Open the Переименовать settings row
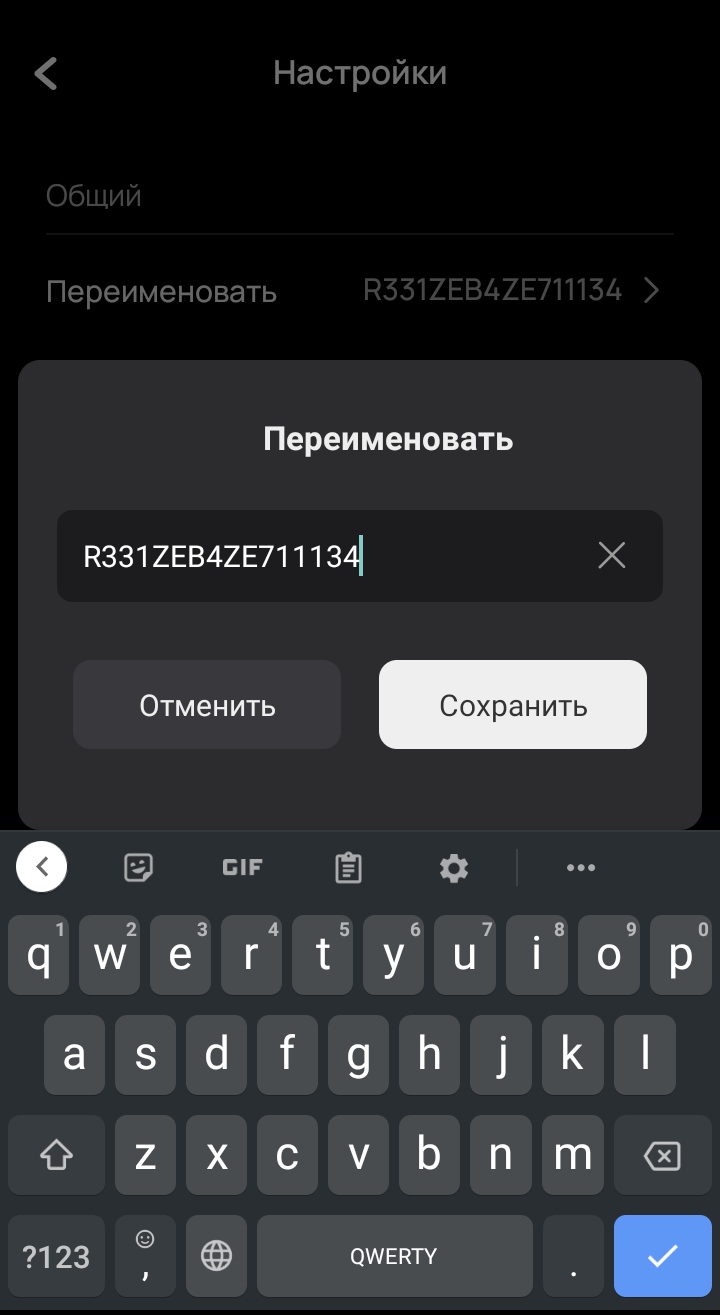This screenshot has height=1315, width=720. click(359, 291)
